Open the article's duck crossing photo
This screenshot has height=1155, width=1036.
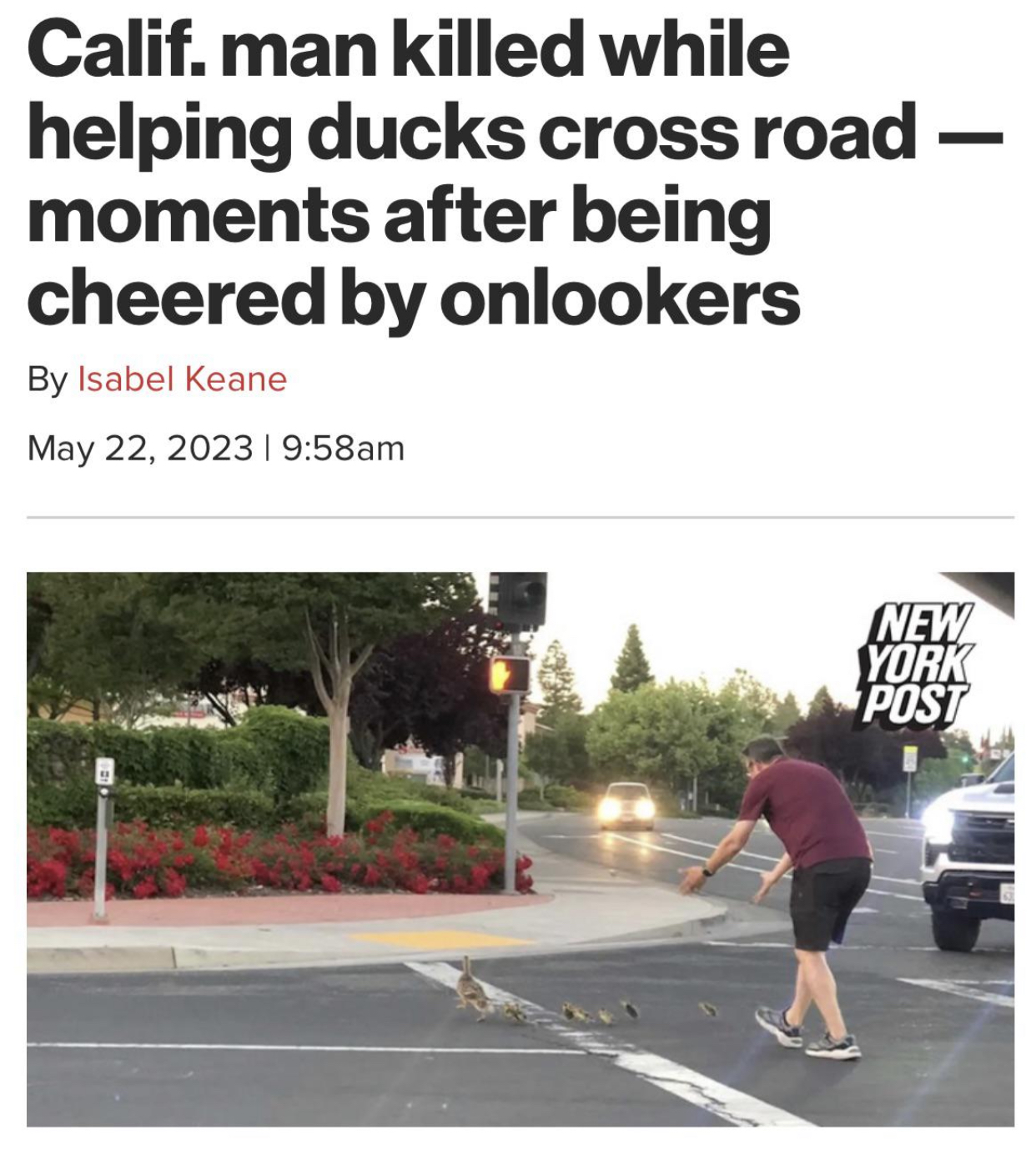(x=520, y=848)
